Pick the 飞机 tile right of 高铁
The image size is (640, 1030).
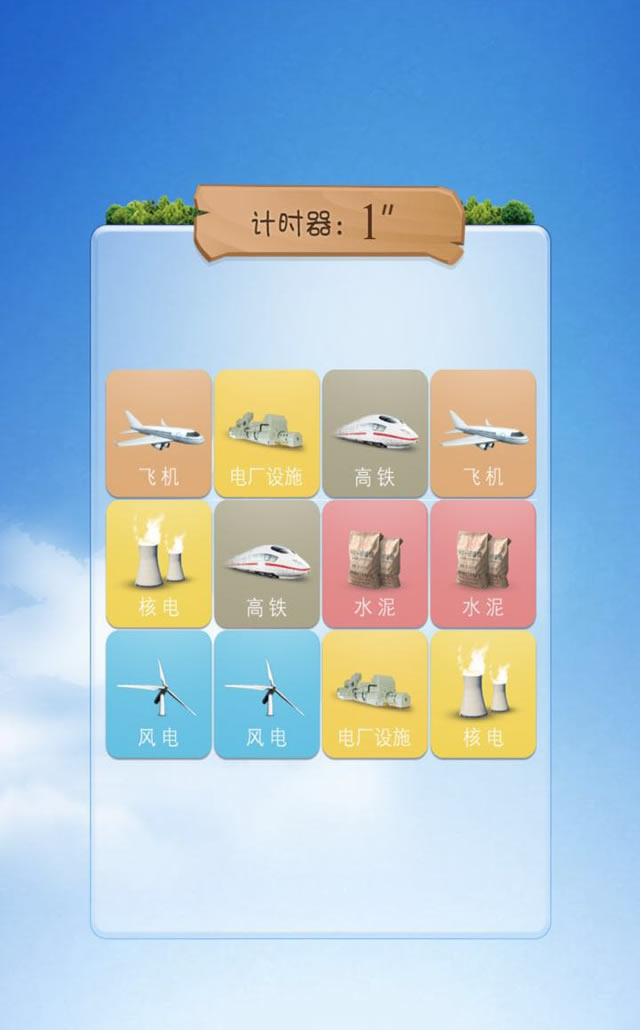click(483, 434)
